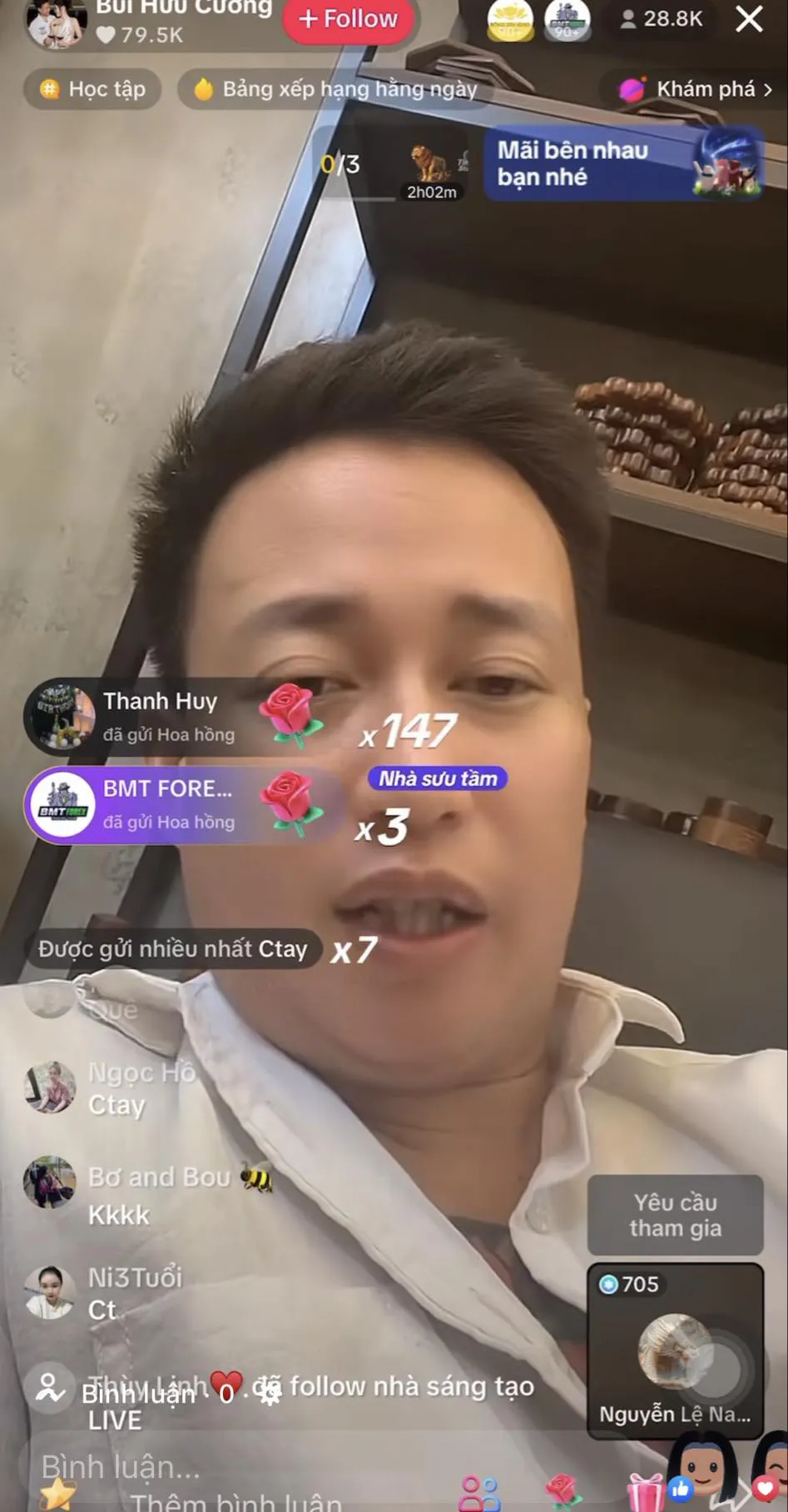Follow Bùi Hữu Cường

[x=349, y=19]
